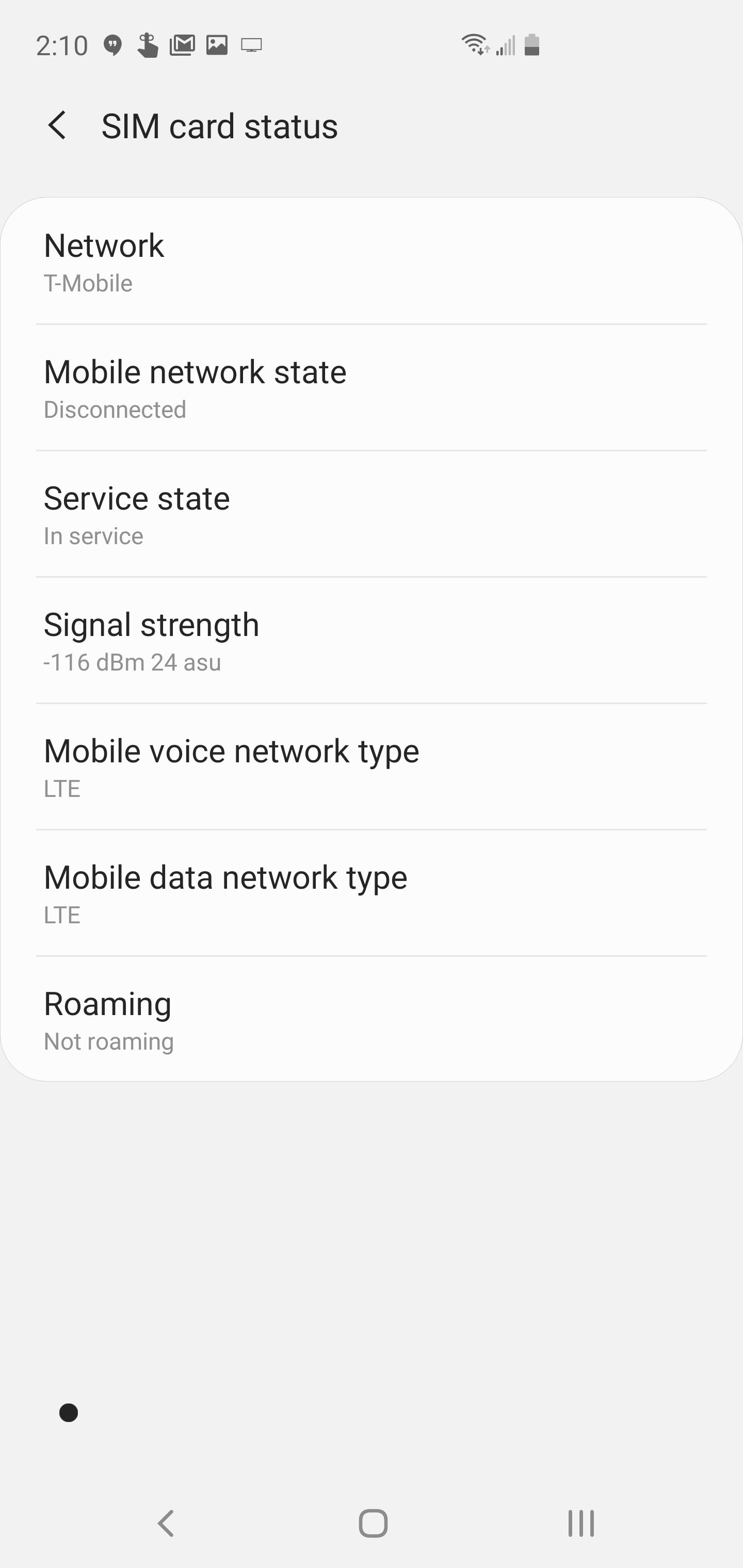Tap the touch gesture notification icon

pyautogui.click(x=147, y=44)
